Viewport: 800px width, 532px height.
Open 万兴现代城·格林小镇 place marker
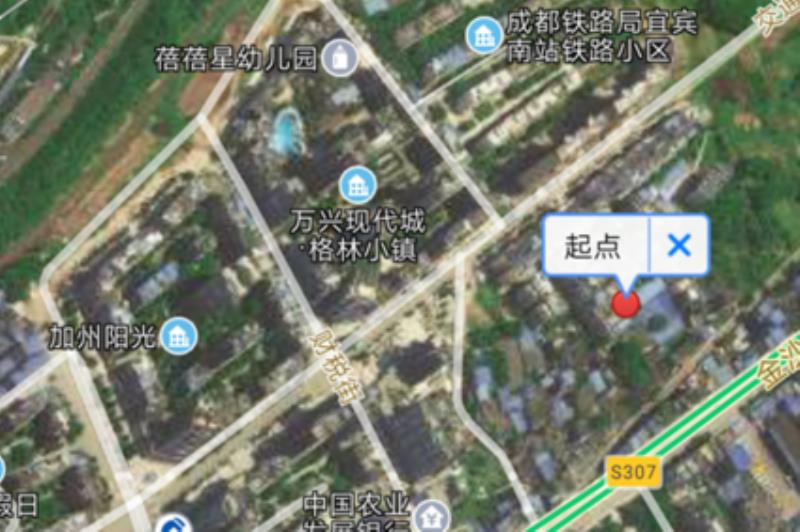click(357, 184)
